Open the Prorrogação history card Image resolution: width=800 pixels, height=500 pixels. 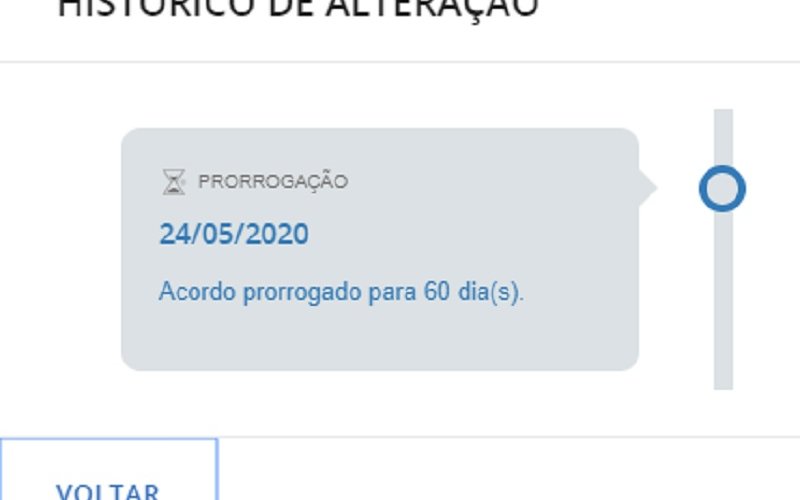tap(380, 250)
